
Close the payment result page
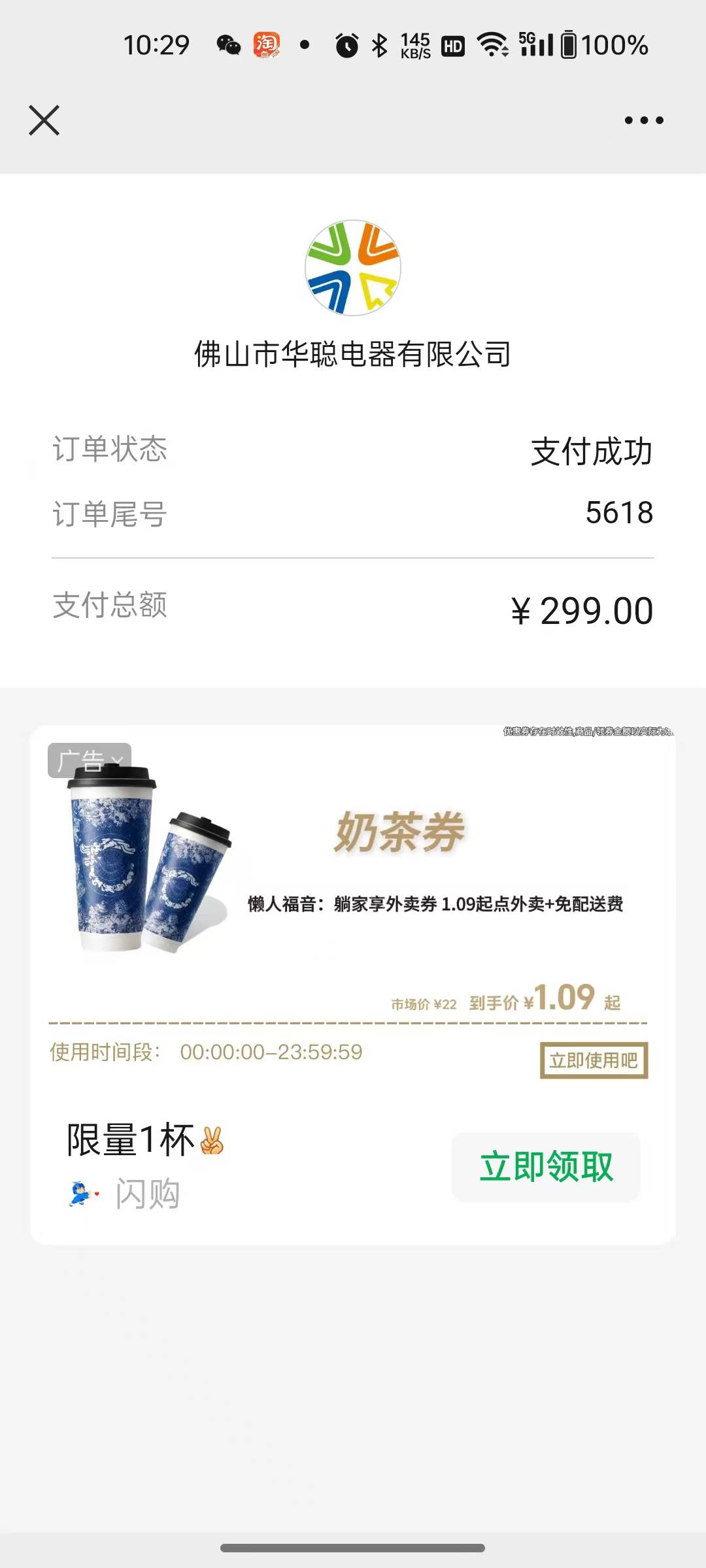point(44,120)
